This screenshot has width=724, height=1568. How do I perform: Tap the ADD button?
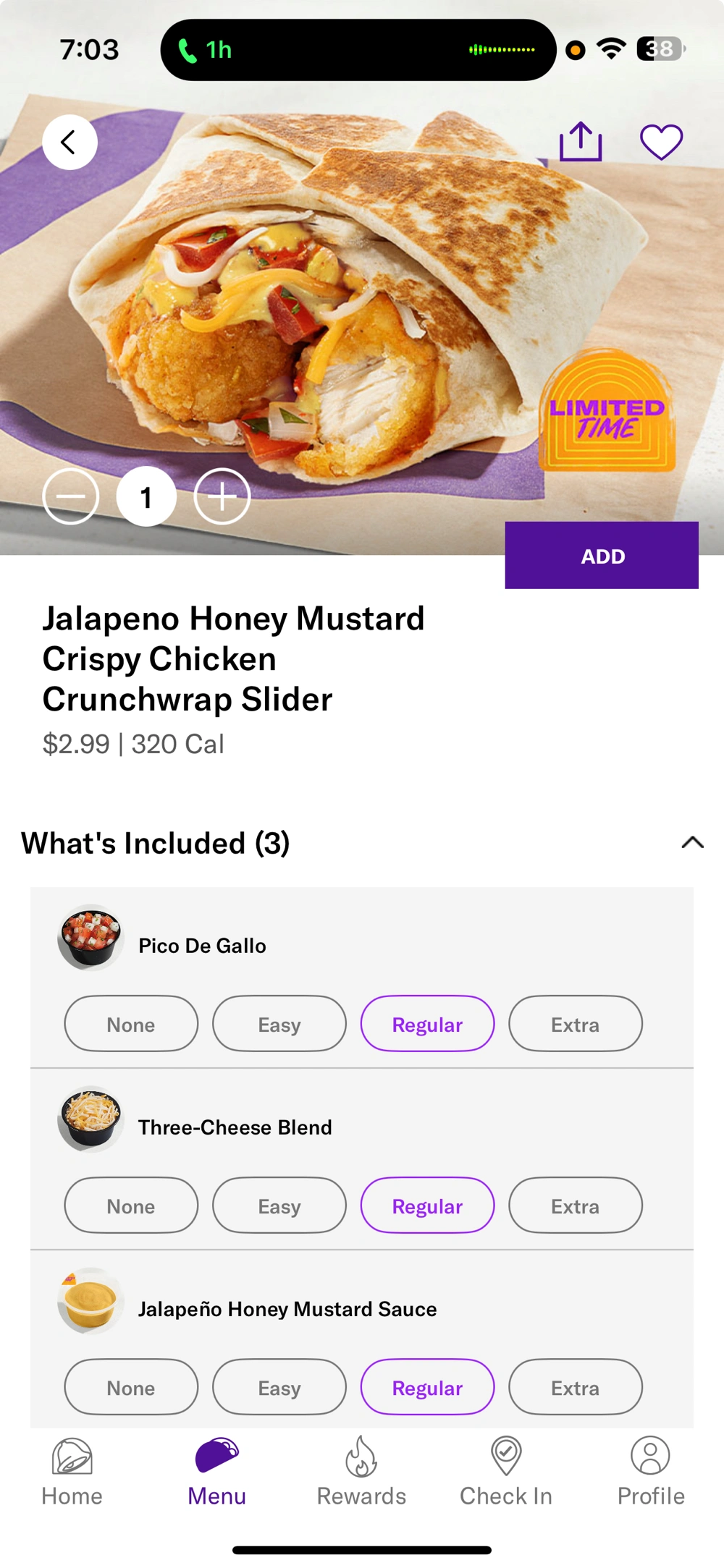(602, 556)
